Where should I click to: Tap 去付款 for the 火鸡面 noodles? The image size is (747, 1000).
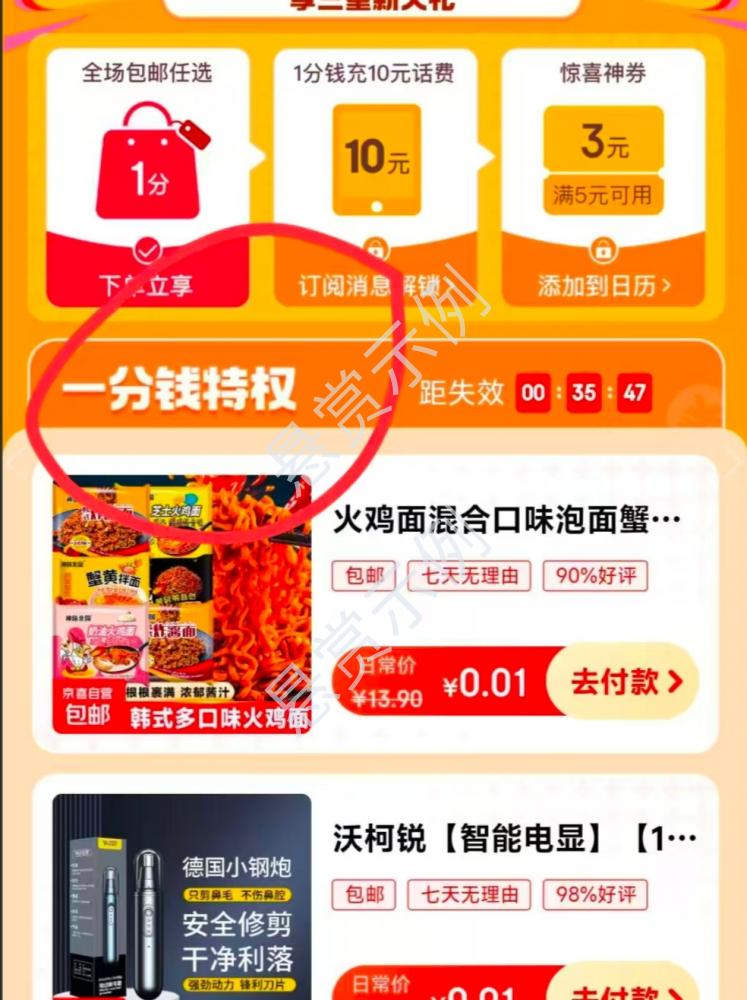625,682
